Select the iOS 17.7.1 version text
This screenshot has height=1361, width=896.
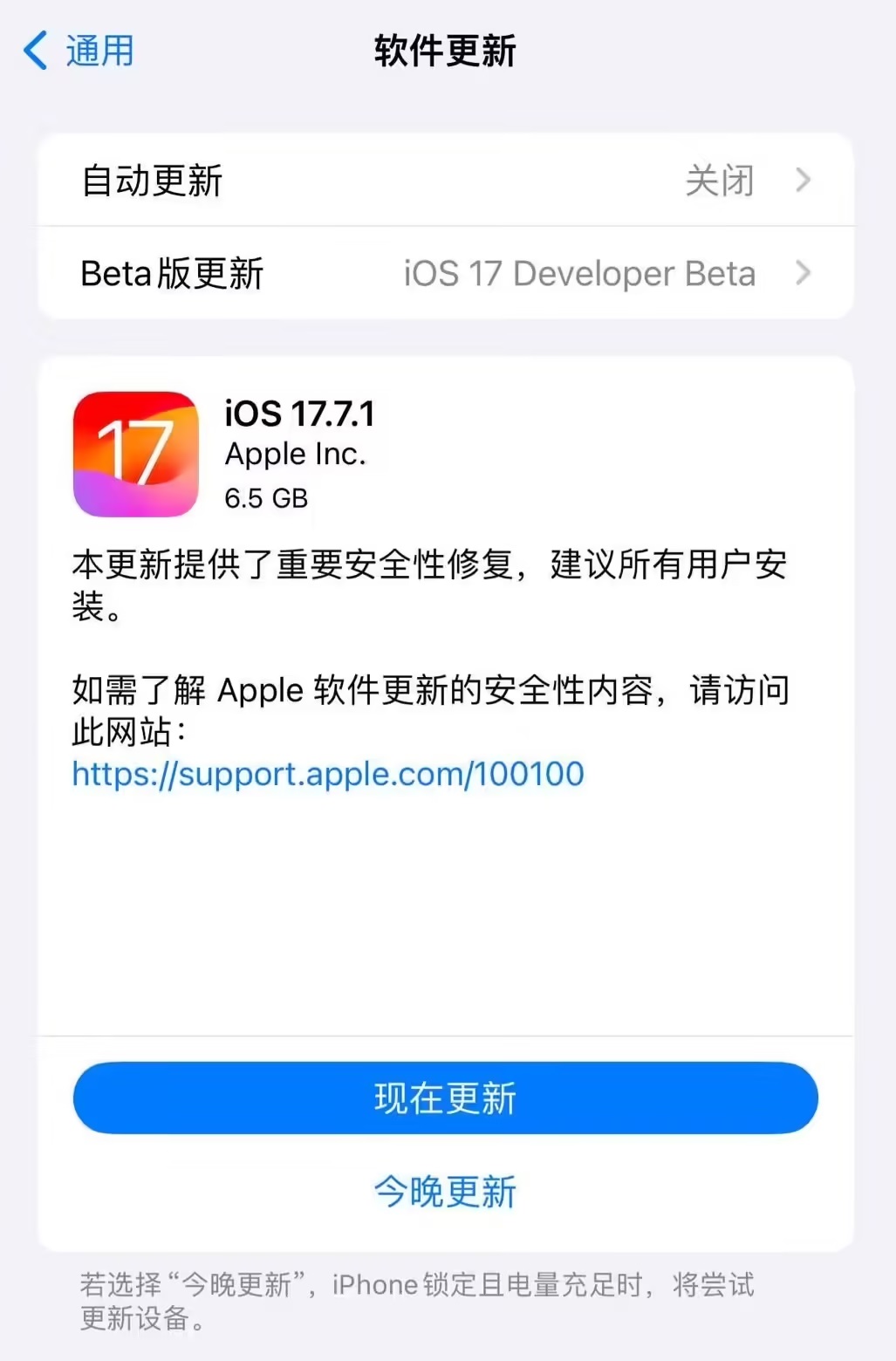point(300,414)
